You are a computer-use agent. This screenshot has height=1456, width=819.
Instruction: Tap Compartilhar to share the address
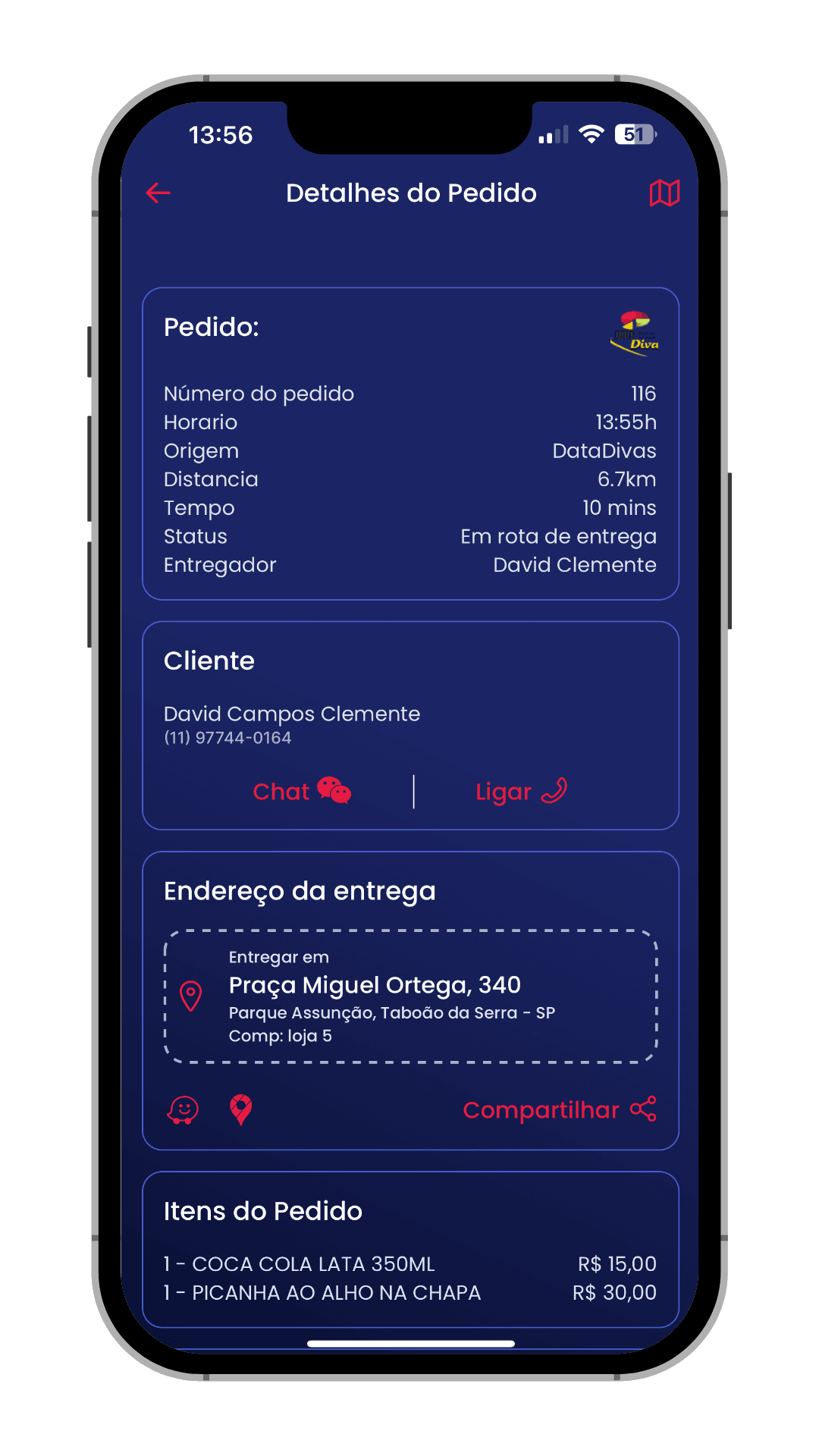[x=559, y=1110]
